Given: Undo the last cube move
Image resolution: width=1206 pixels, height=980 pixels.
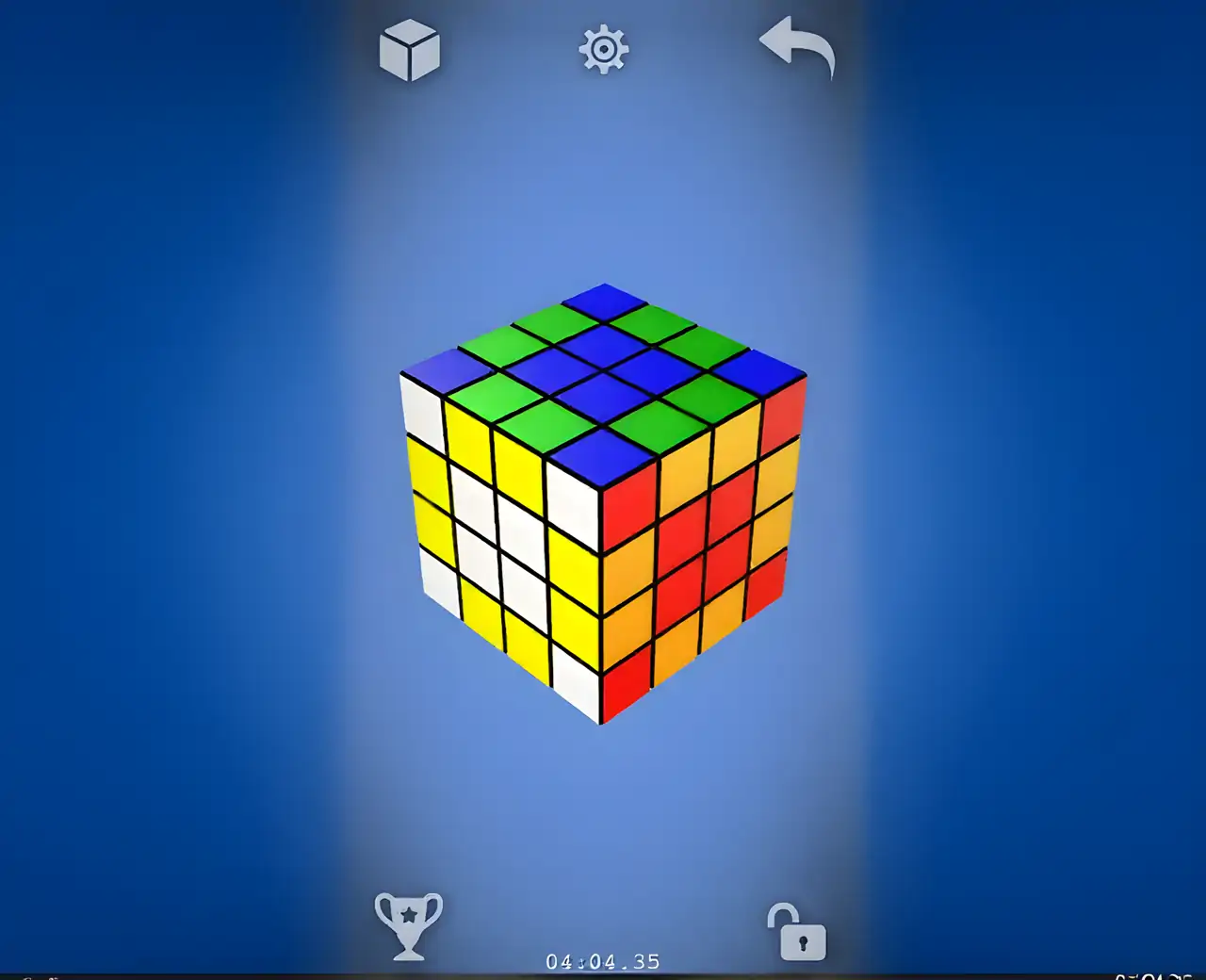Looking at the screenshot, I should coord(797,48).
